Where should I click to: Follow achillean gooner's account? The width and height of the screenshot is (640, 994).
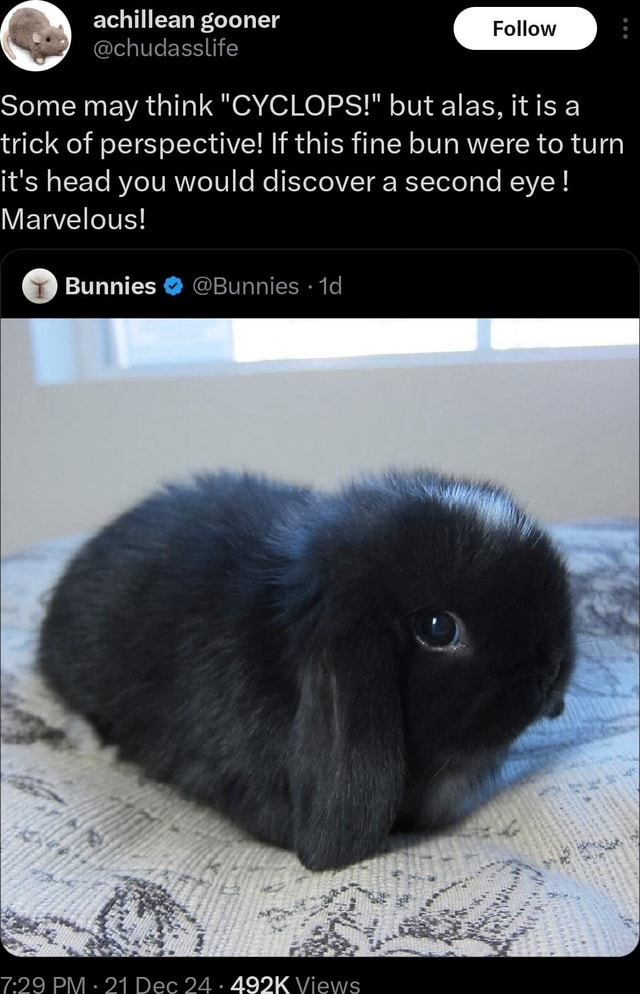[524, 29]
